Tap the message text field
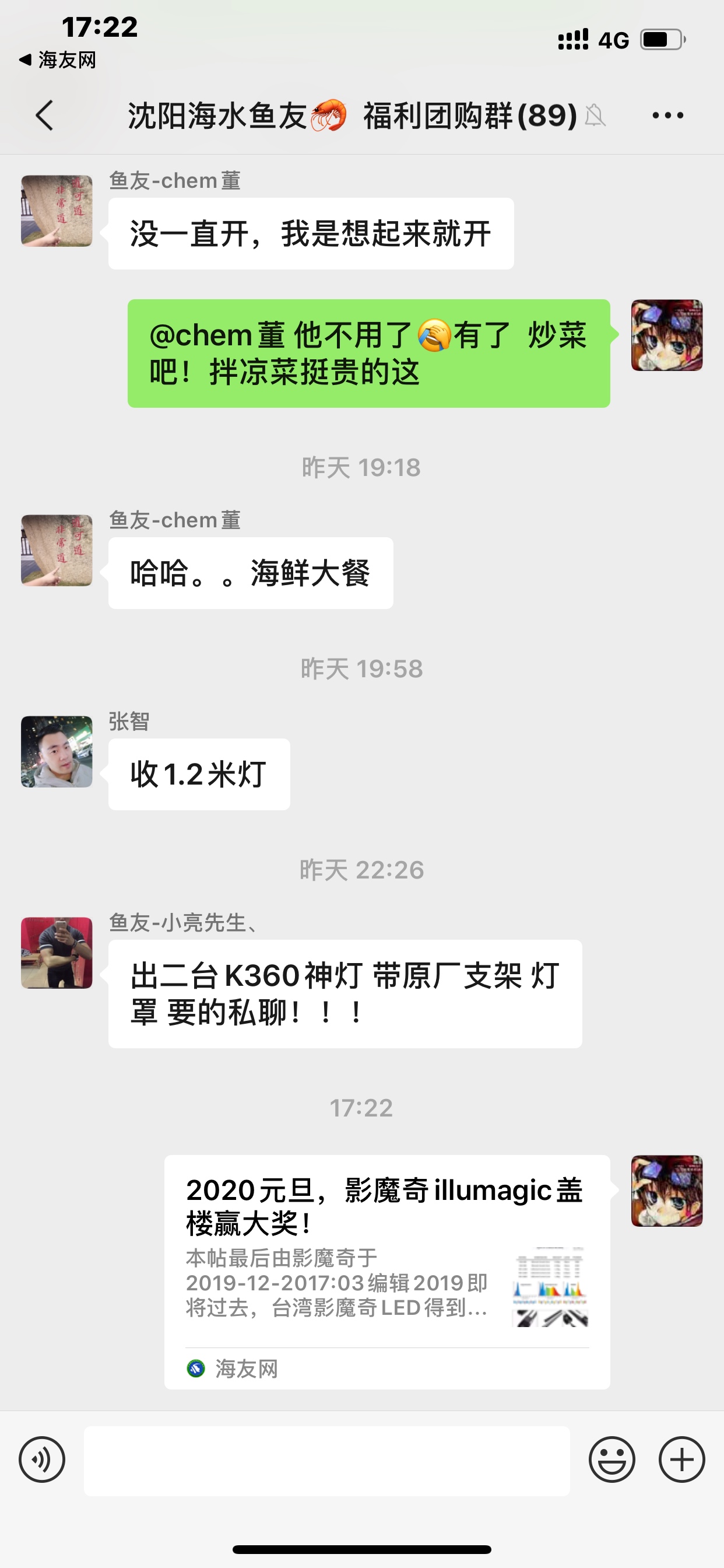Image resolution: width=724 pixels, height=1568 pixels. (x=326, y=1459)
